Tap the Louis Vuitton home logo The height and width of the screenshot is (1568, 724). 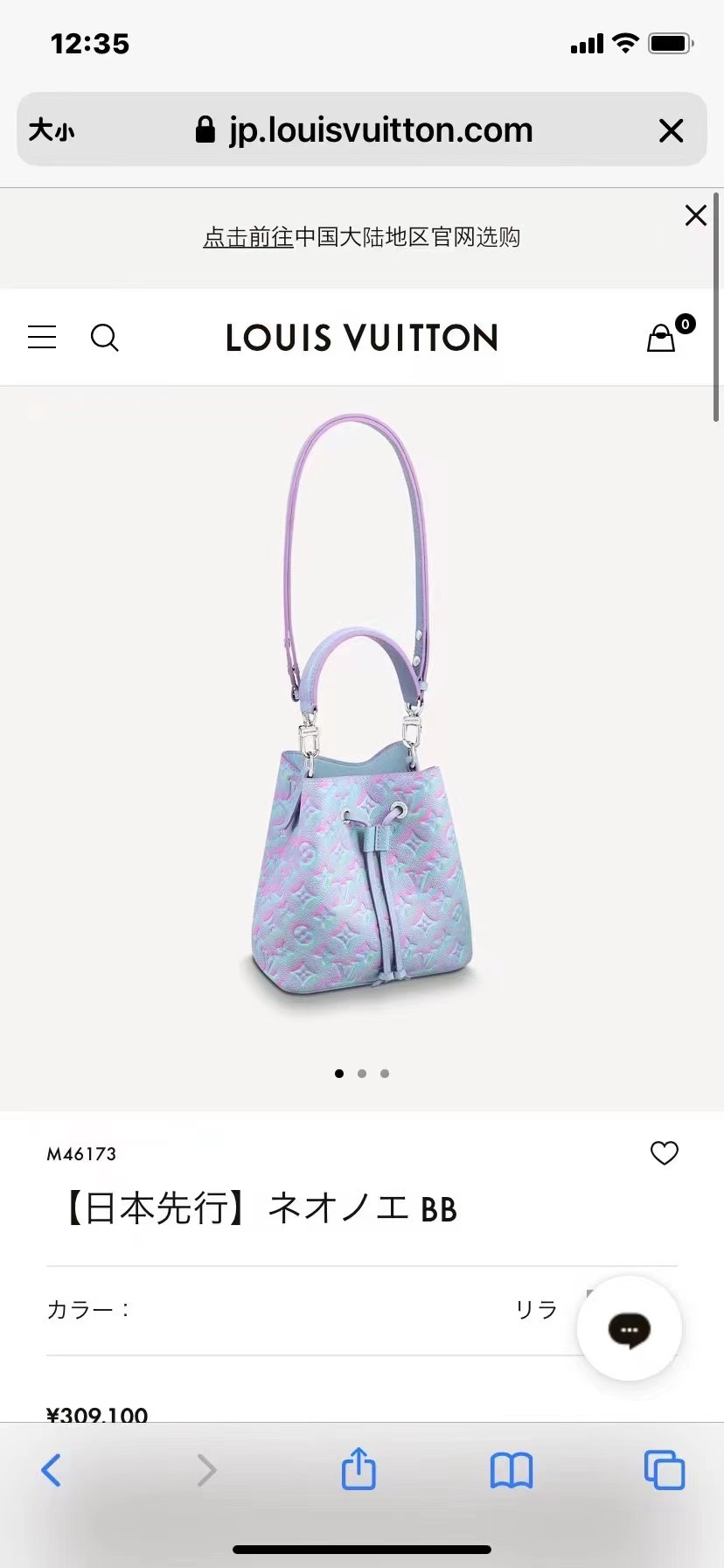pyautogui.click(x=361, y=338)
